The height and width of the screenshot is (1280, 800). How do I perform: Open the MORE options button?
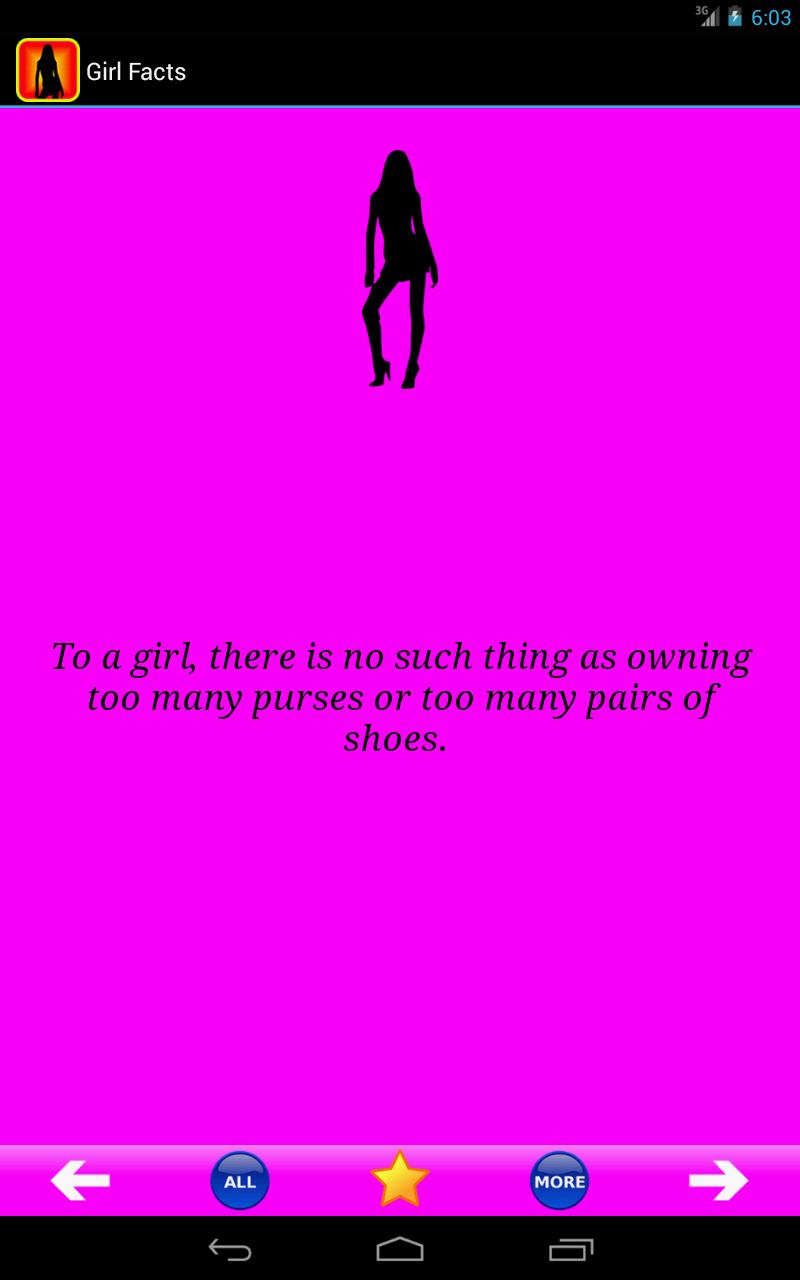559,1181
